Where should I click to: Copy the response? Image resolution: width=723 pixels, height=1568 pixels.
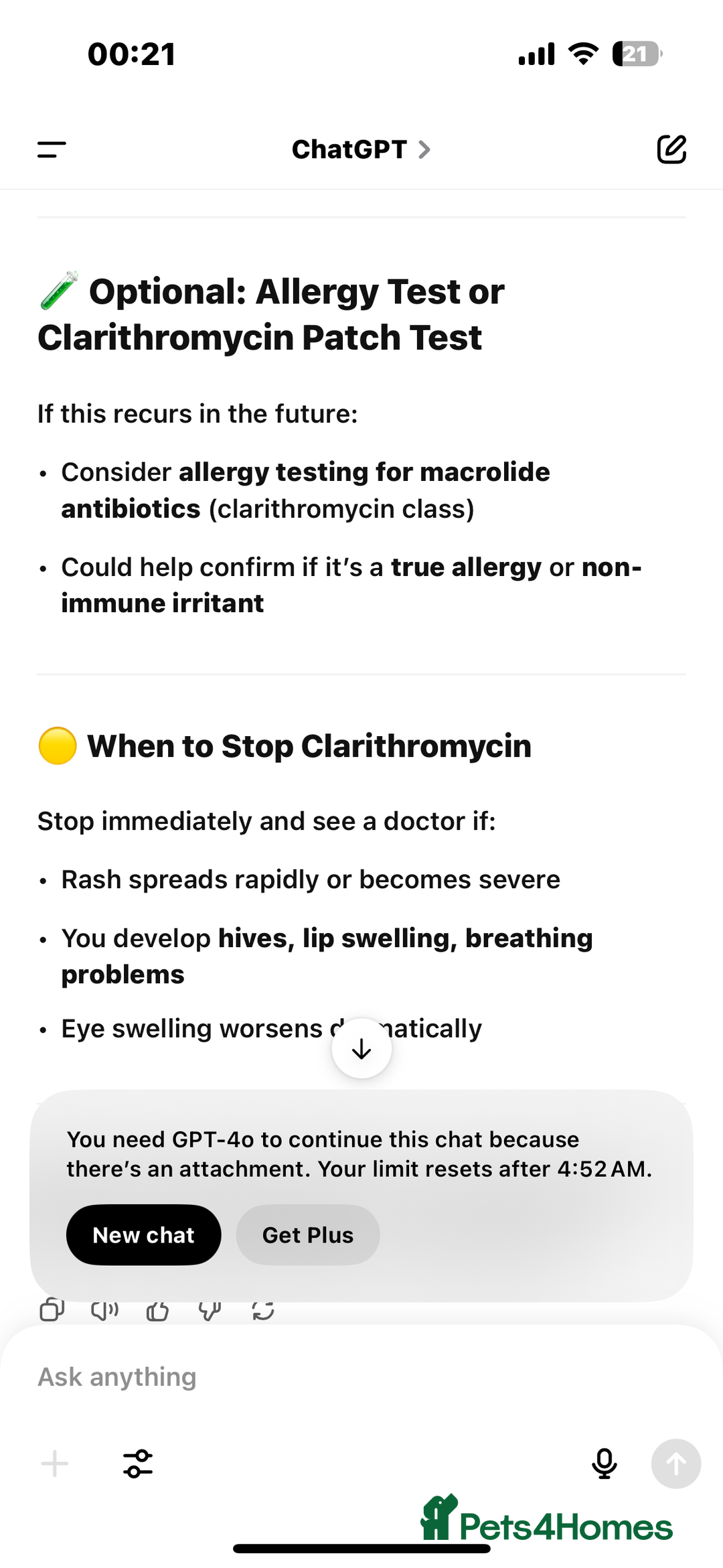coord(52,1309)
